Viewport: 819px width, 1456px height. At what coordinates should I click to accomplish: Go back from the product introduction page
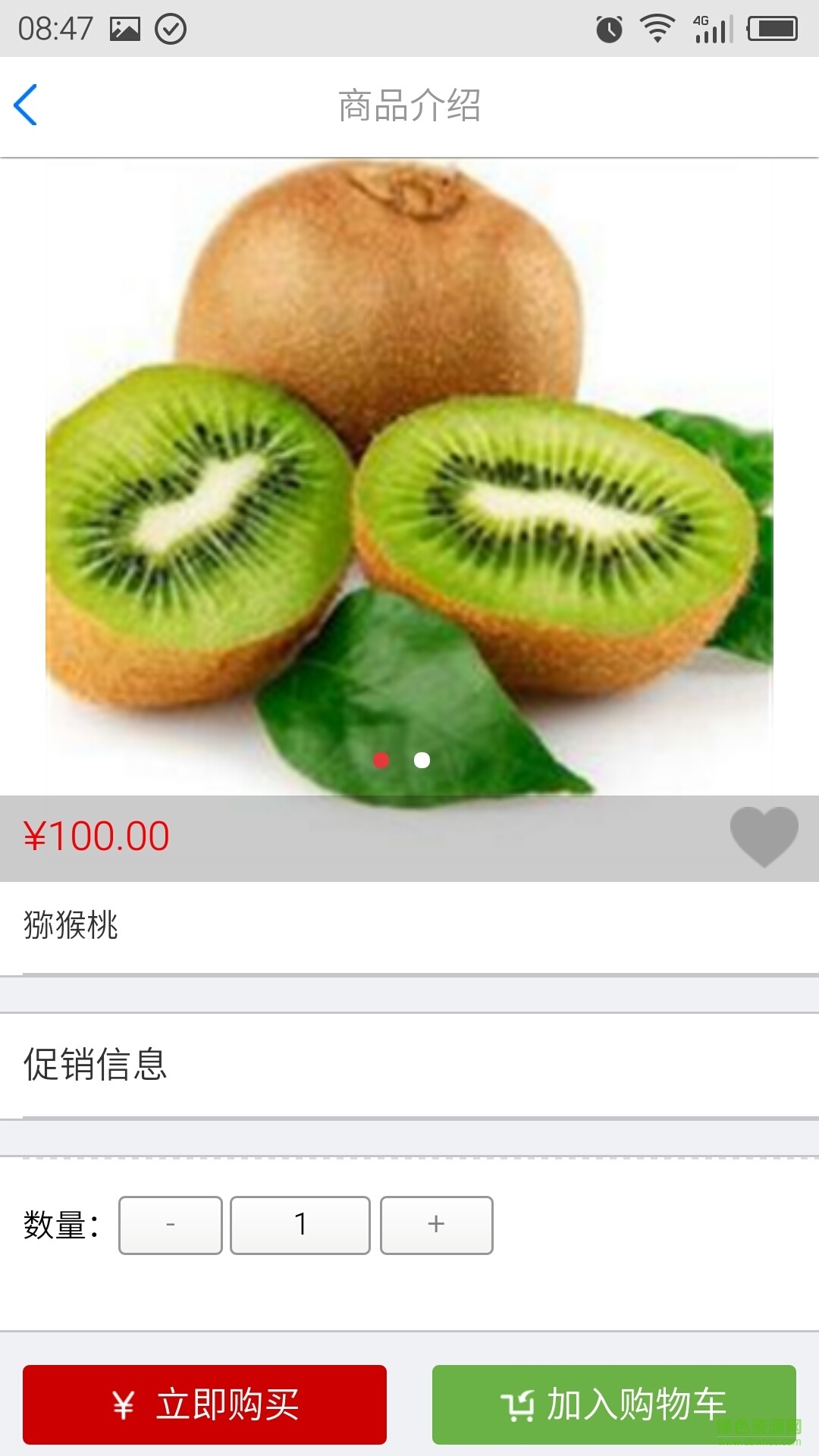[x=26, y=105]
